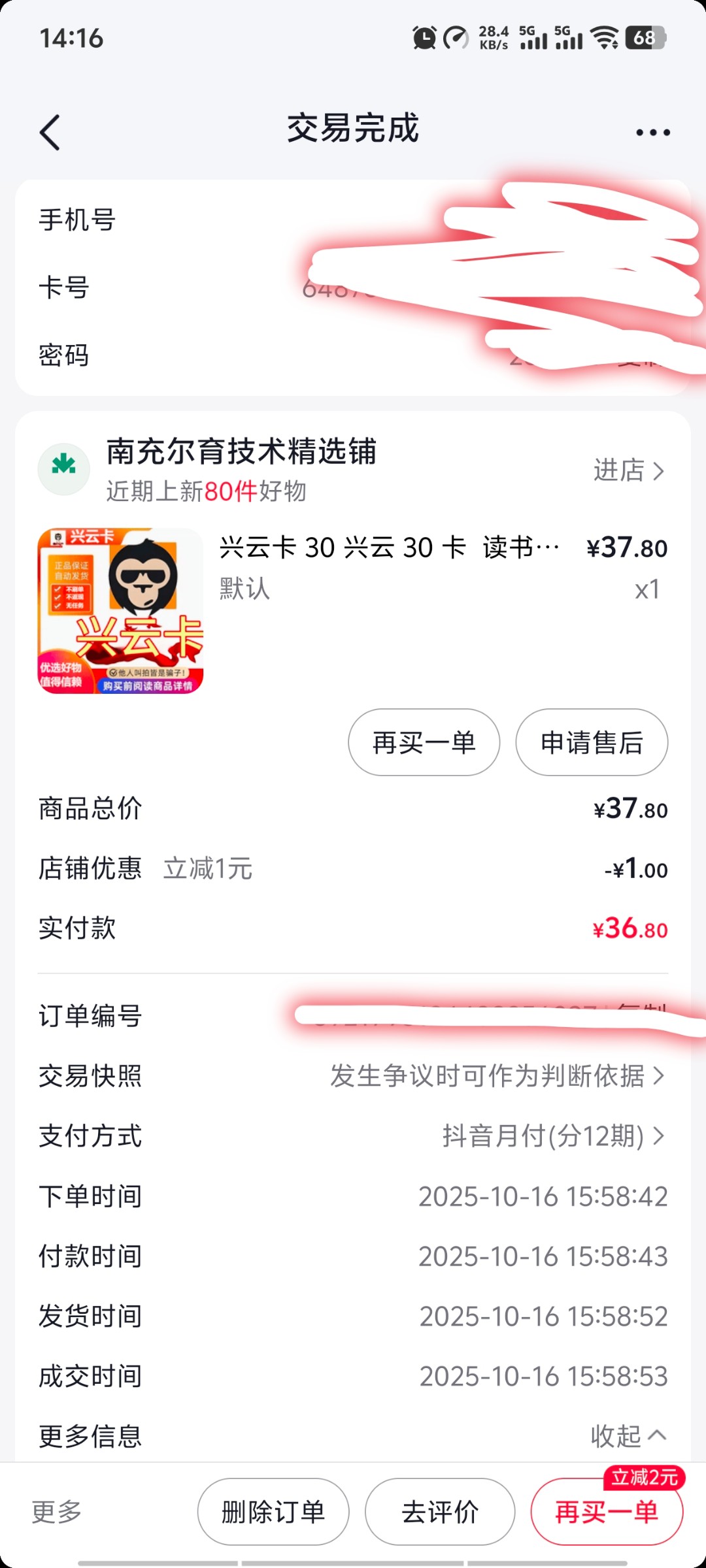The height and width of the screenshot is (1568, 706).
Task: Tap 删除订单 to delete order
Action: (x=273, y=1511)
